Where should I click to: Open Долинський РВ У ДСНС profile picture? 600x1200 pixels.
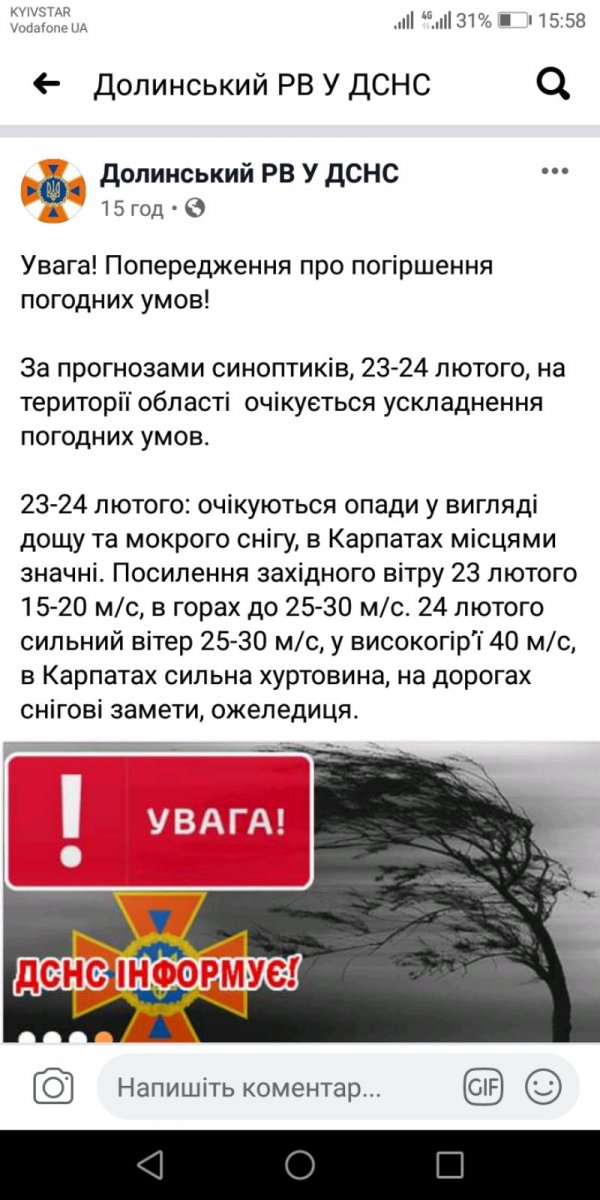[x=53, y=190]
